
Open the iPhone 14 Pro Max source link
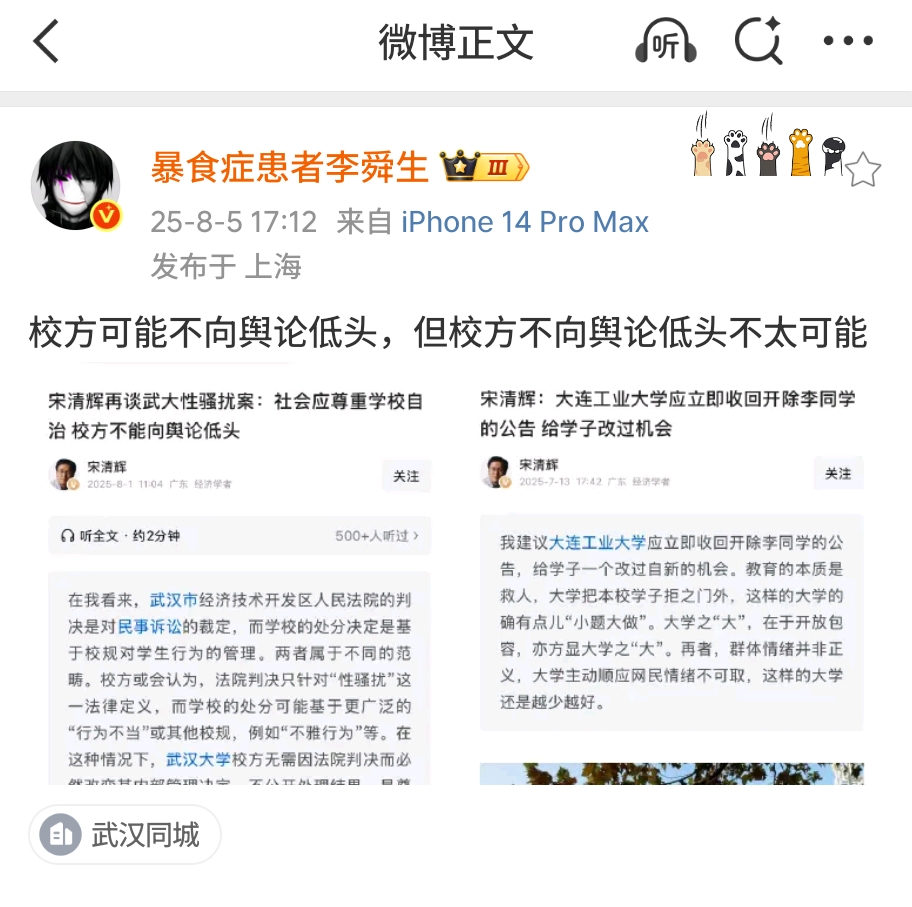525,221
